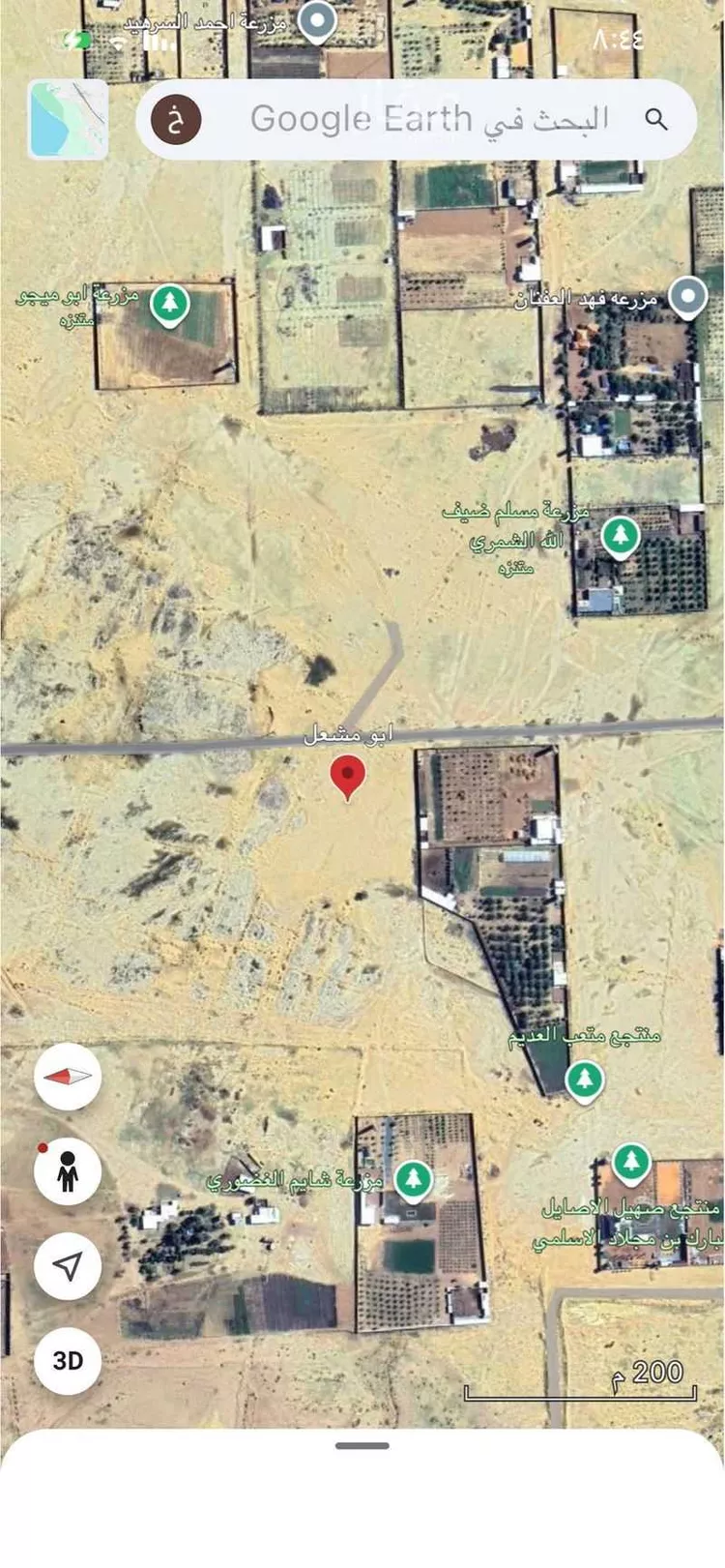This screenshot has height=1568, width=725.
Task: Open the منتجع متعب العديم marker
Action: tap(584, 1079)
